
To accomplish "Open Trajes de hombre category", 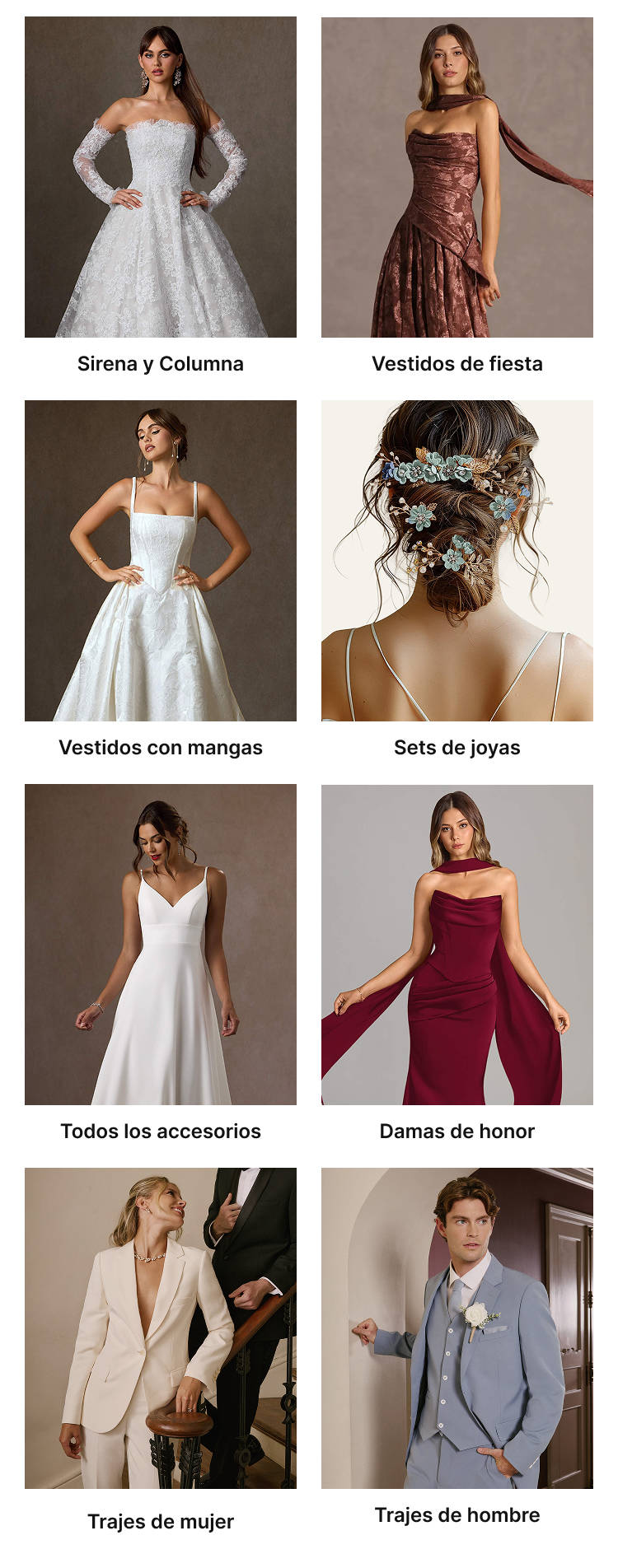I will point(456,1328).
